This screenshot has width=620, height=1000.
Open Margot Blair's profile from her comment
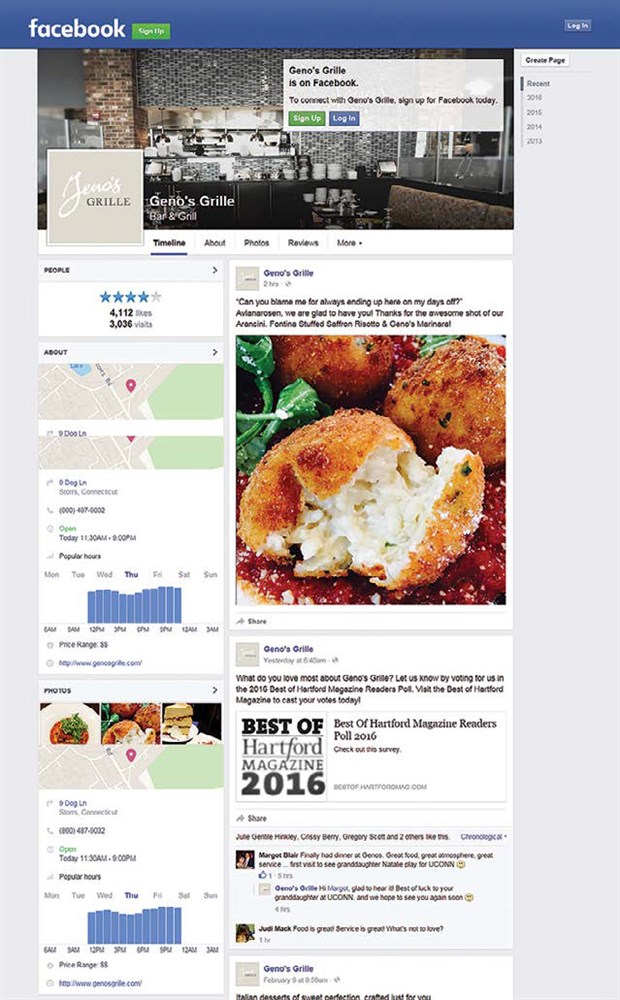tap(278, 855)
